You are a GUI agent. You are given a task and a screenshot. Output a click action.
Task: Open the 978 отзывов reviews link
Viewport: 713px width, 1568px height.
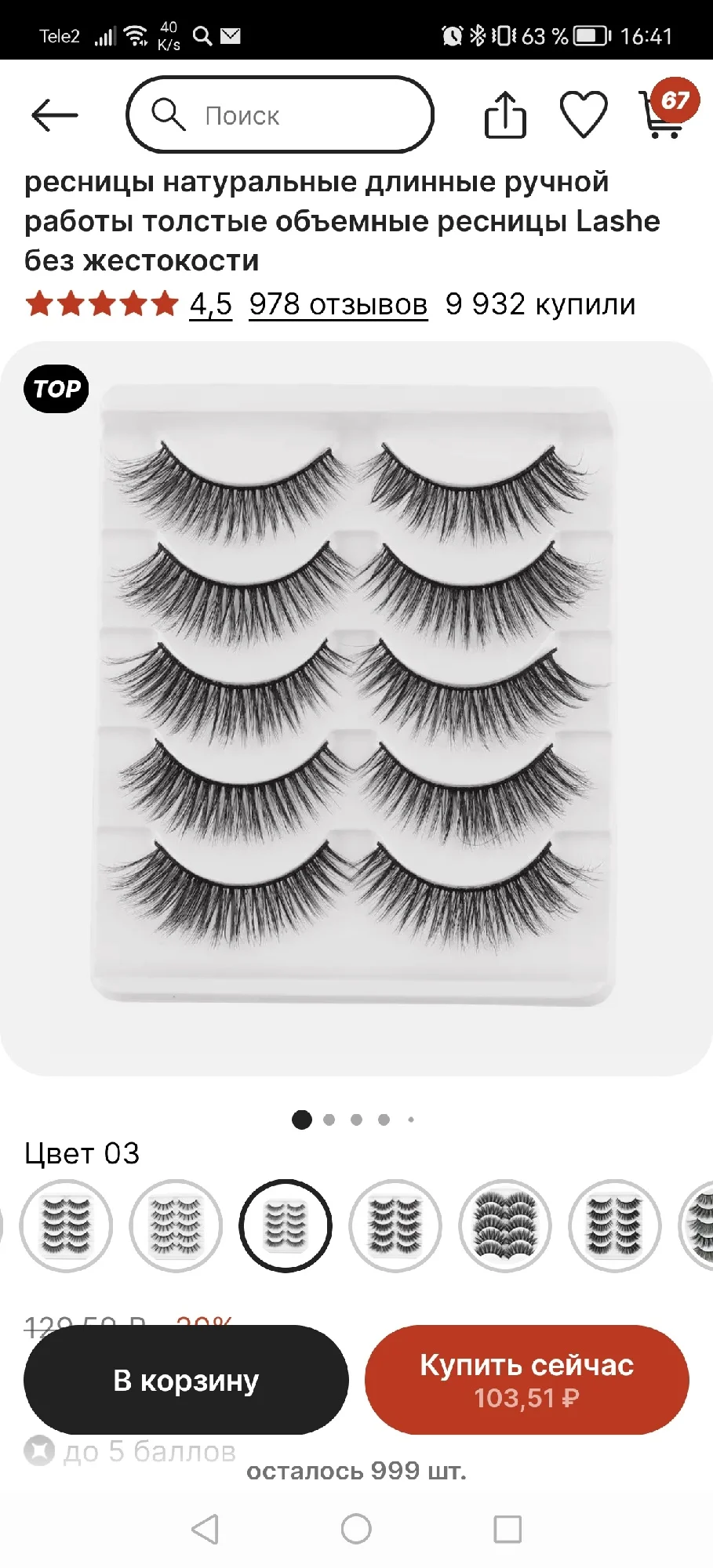tap(338, 304)
